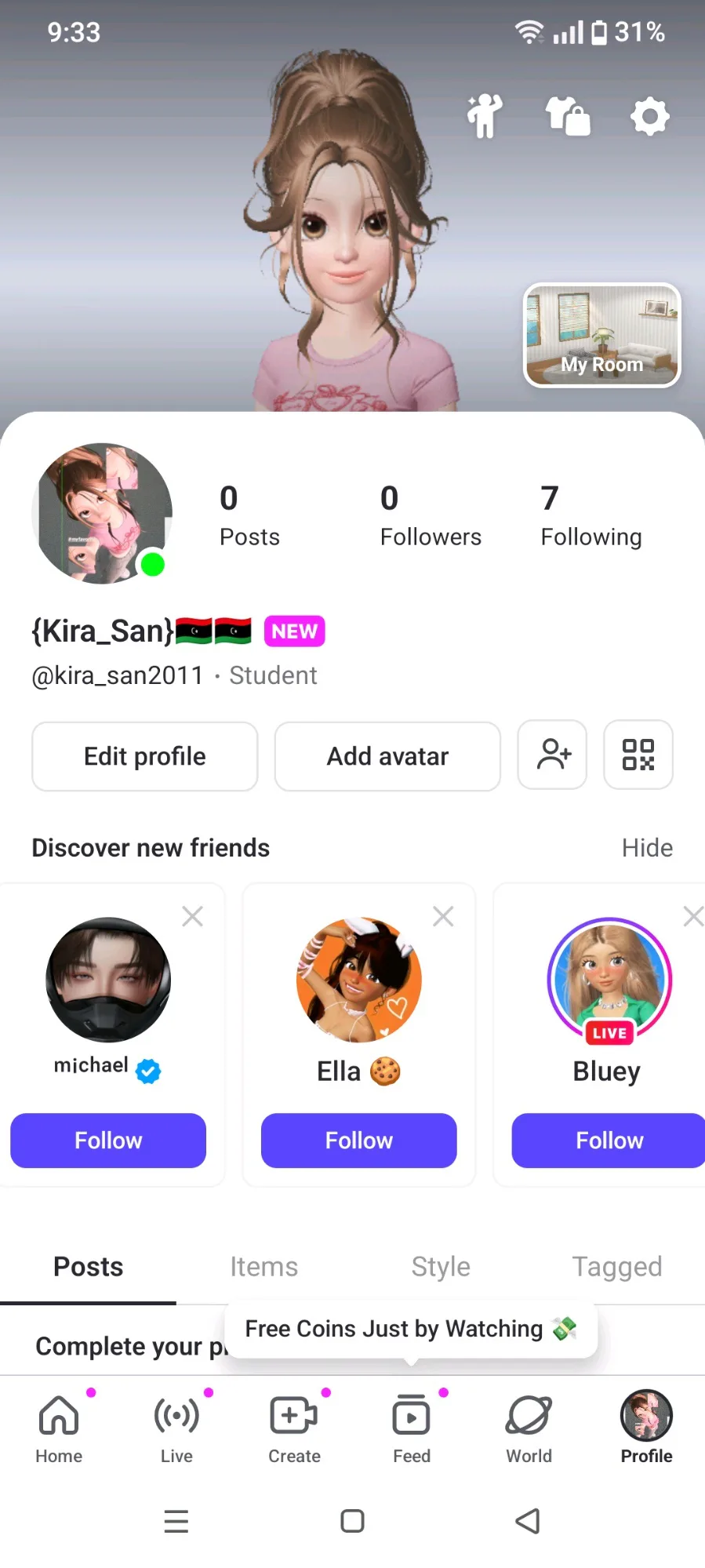Hide the Discover new friends section
This screenshot has width=705, height=1568.
pyautogui.click(x=647, y=848)
